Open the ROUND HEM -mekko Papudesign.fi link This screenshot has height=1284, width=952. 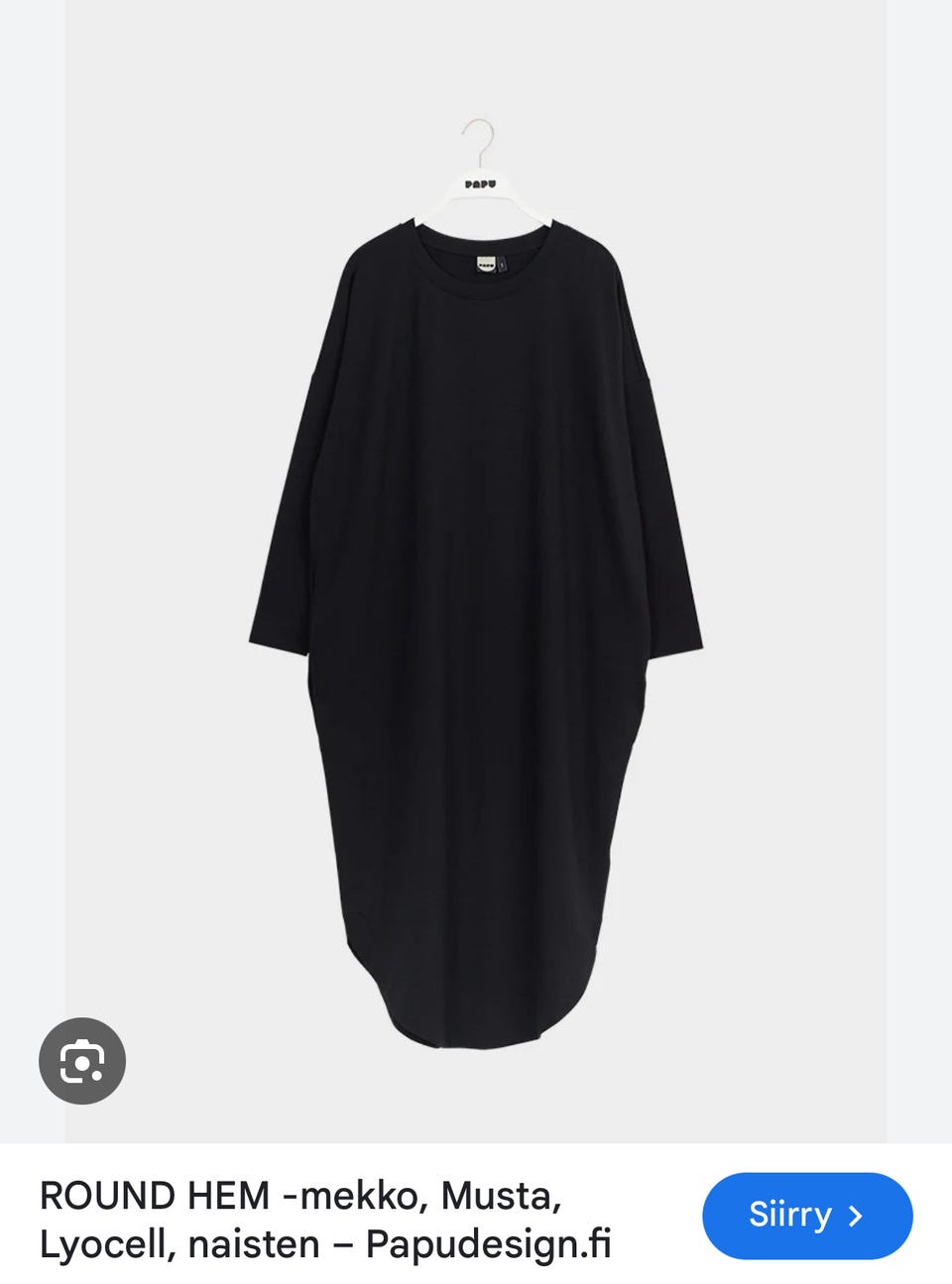[x=325, y=1219]
